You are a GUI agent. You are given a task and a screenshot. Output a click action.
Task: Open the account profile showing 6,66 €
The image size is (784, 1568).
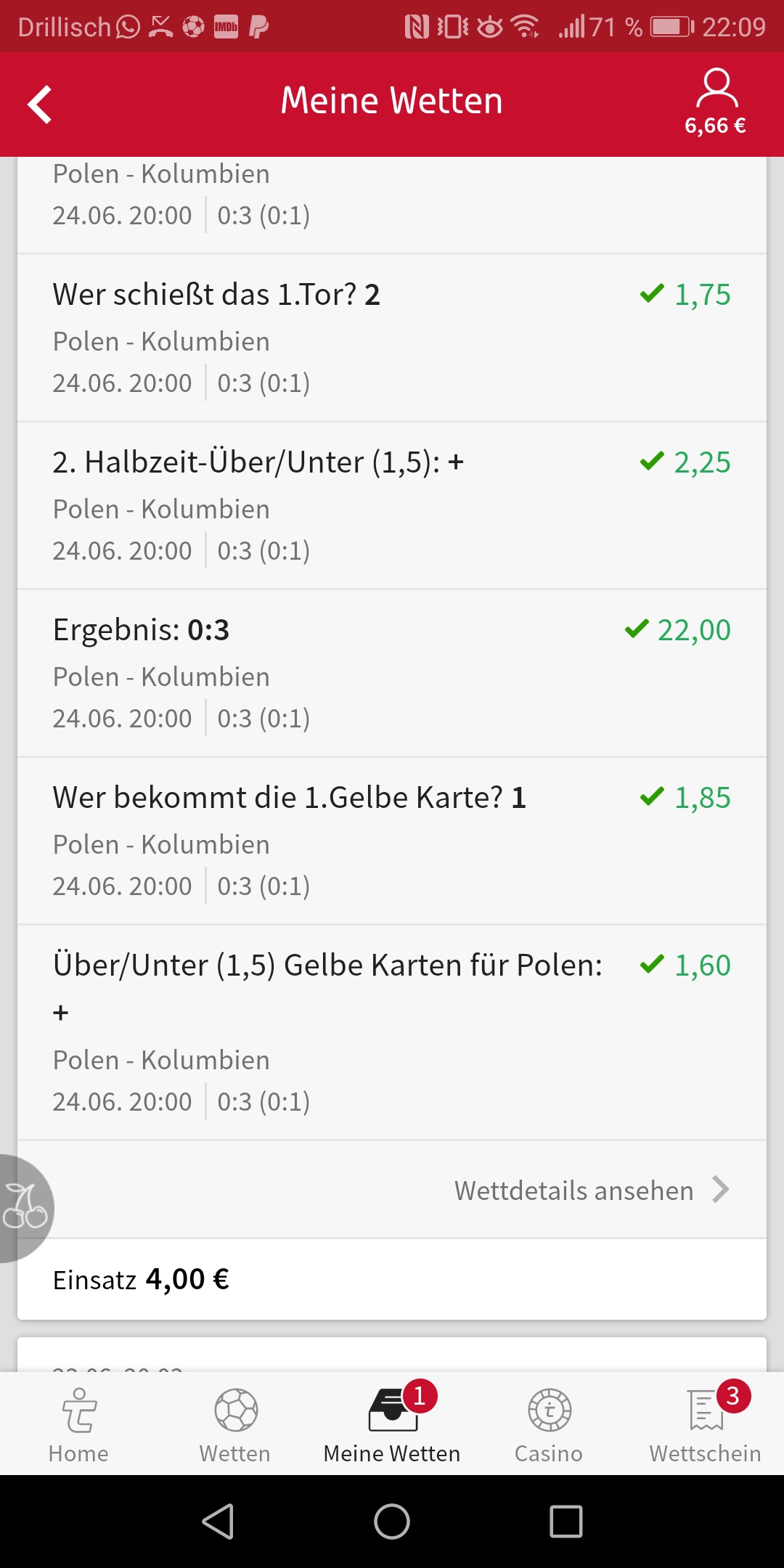[716, 102]
